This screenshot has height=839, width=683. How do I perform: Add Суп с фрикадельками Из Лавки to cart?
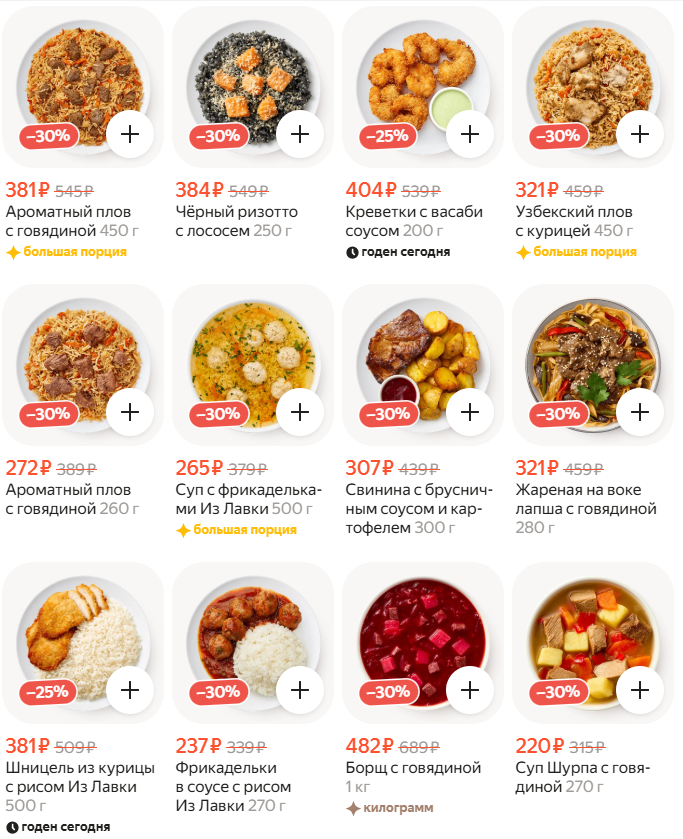click(300, 411)
